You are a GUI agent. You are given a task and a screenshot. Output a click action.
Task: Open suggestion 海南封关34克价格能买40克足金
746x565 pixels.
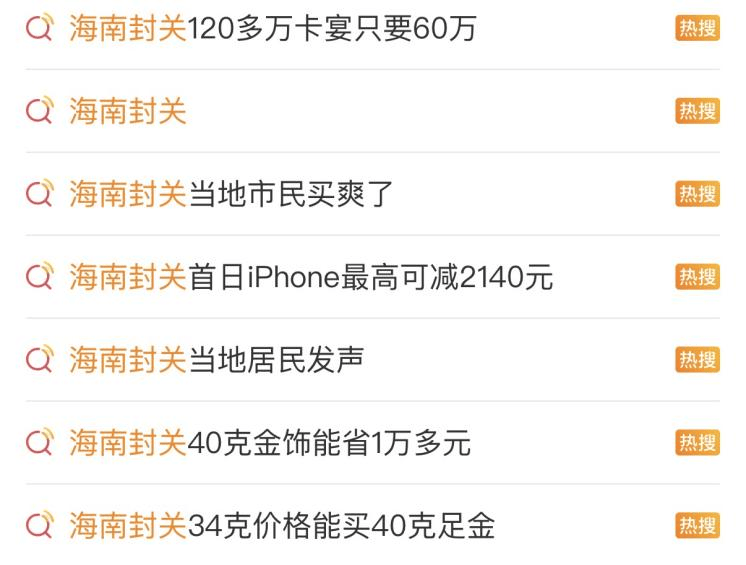[281, 525]
